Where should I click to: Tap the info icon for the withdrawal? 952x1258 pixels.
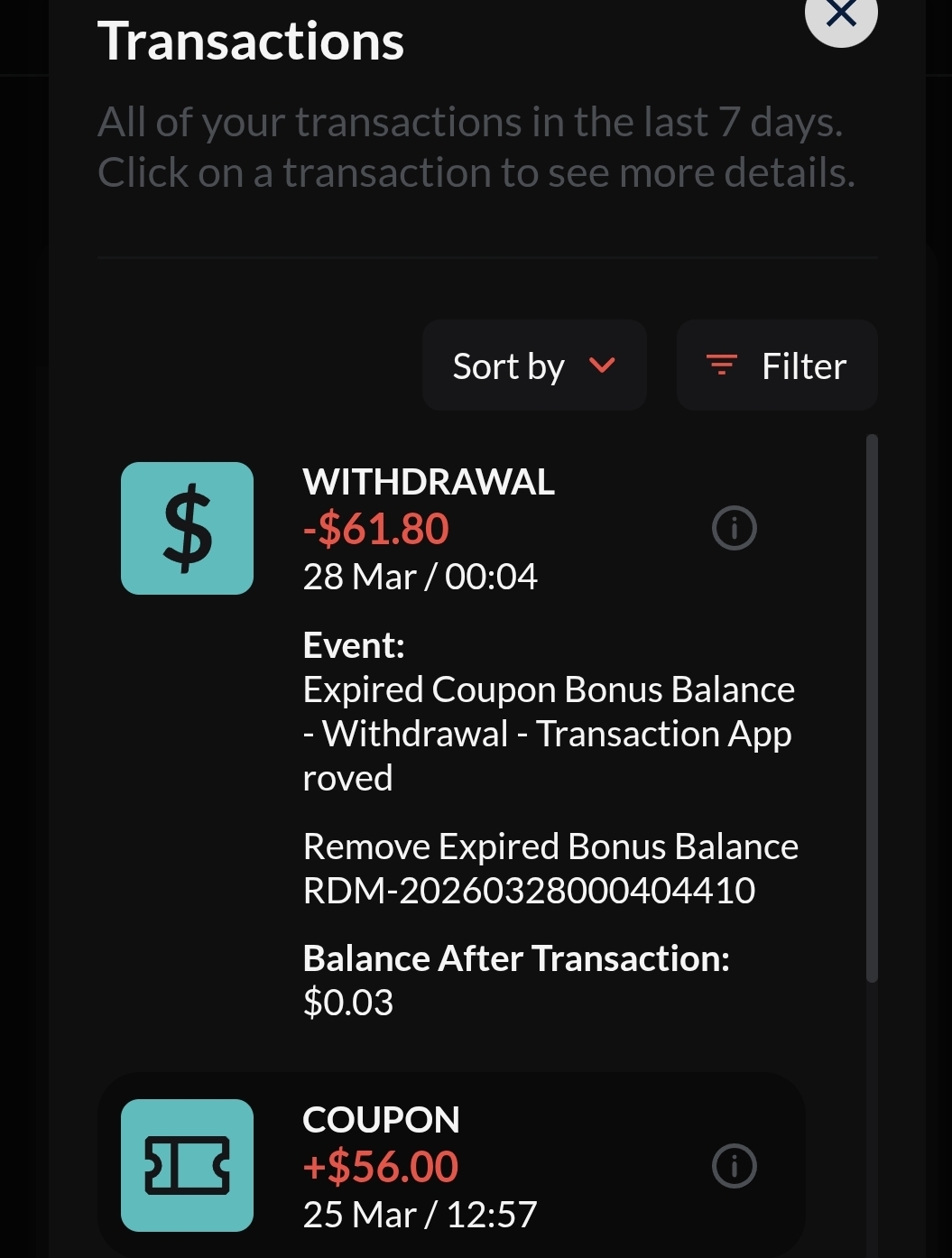(x=734, y=528)
